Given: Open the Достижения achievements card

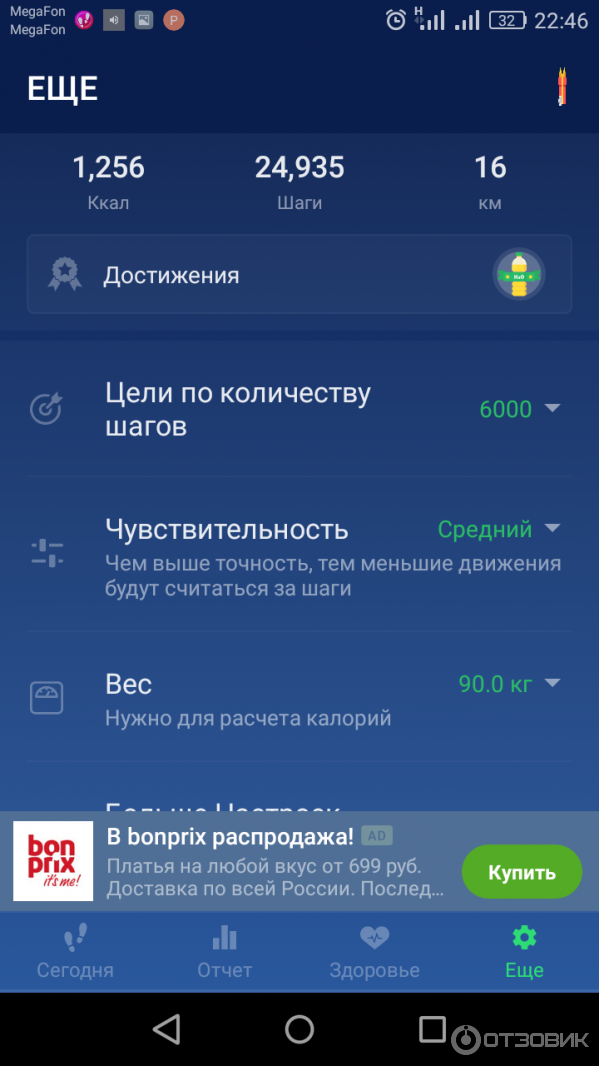Looking at the screenshot, I should [299, 275].
